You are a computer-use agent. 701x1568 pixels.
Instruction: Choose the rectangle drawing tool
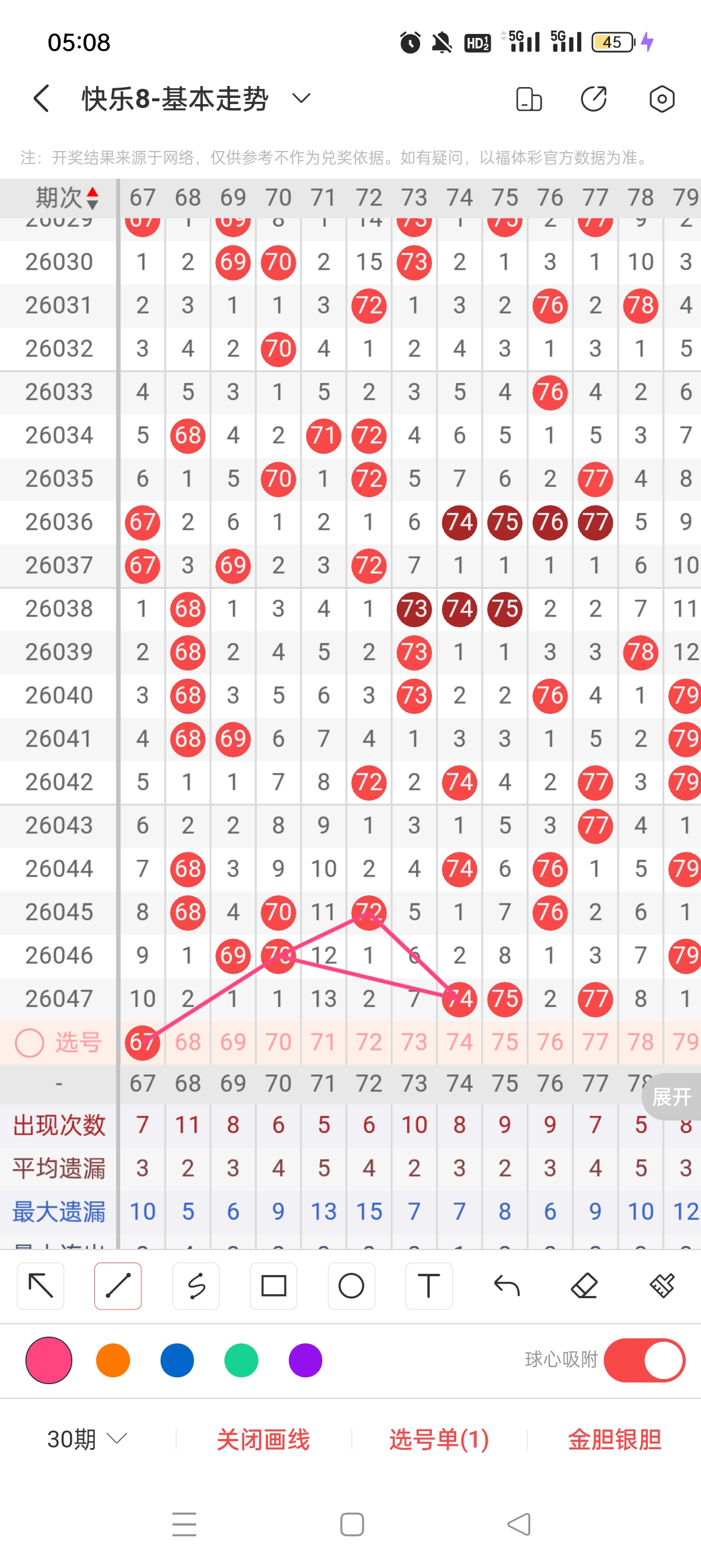(273, 1286)
